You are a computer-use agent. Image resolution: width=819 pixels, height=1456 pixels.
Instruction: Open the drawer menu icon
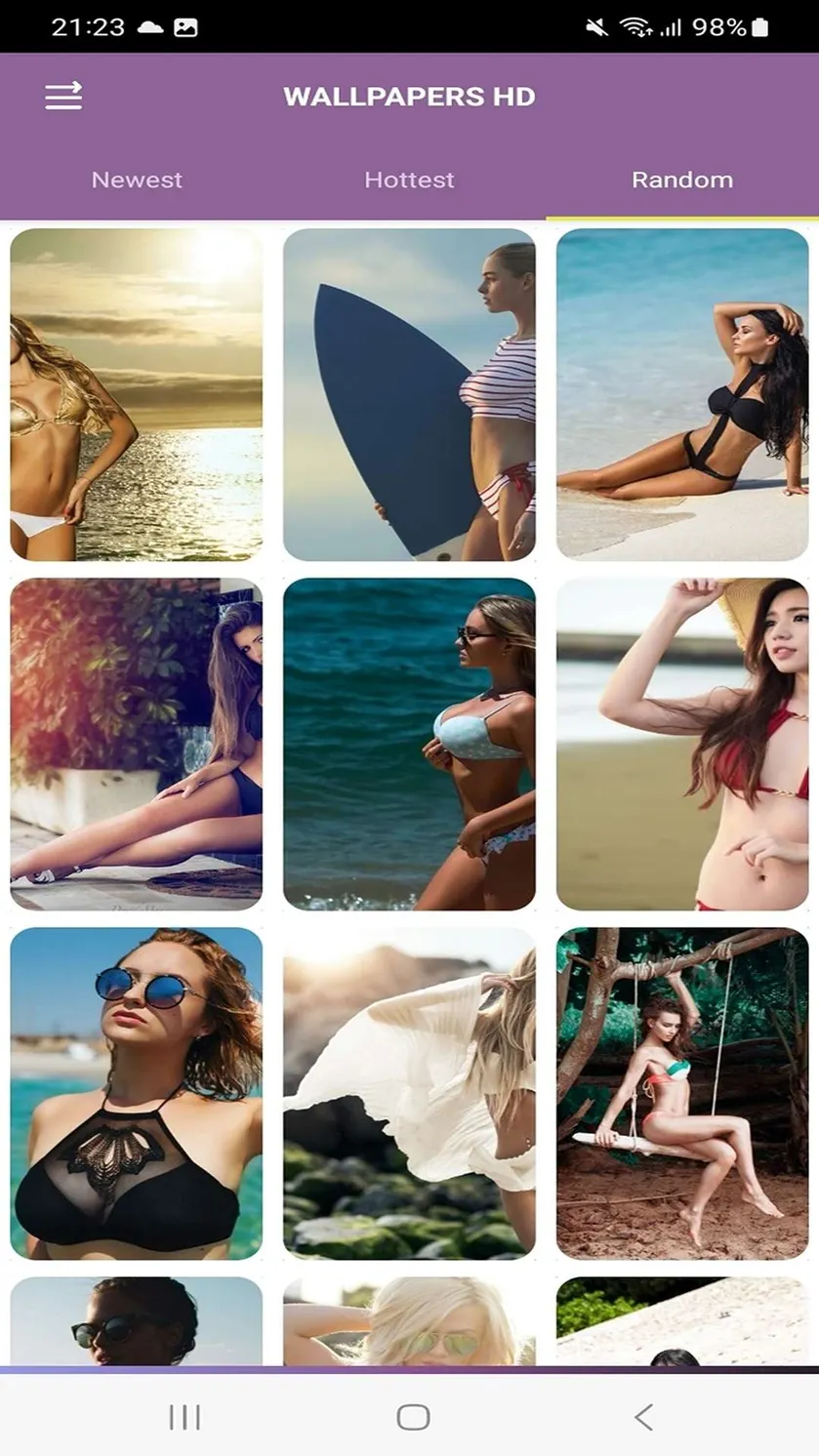pyautogui.click(x=63, y=96)
